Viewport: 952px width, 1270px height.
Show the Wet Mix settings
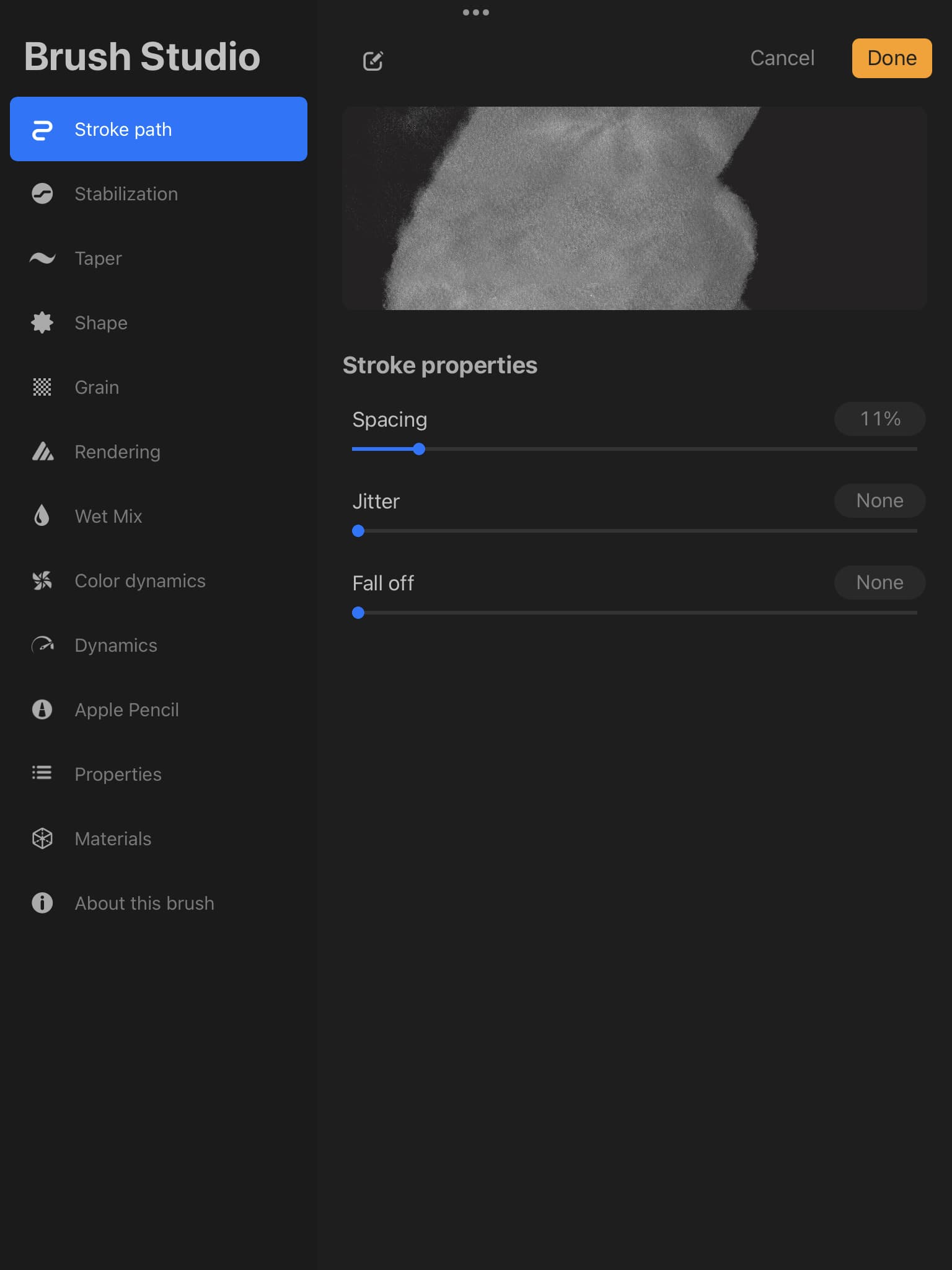pyautogui.click(x=108, y=517)
